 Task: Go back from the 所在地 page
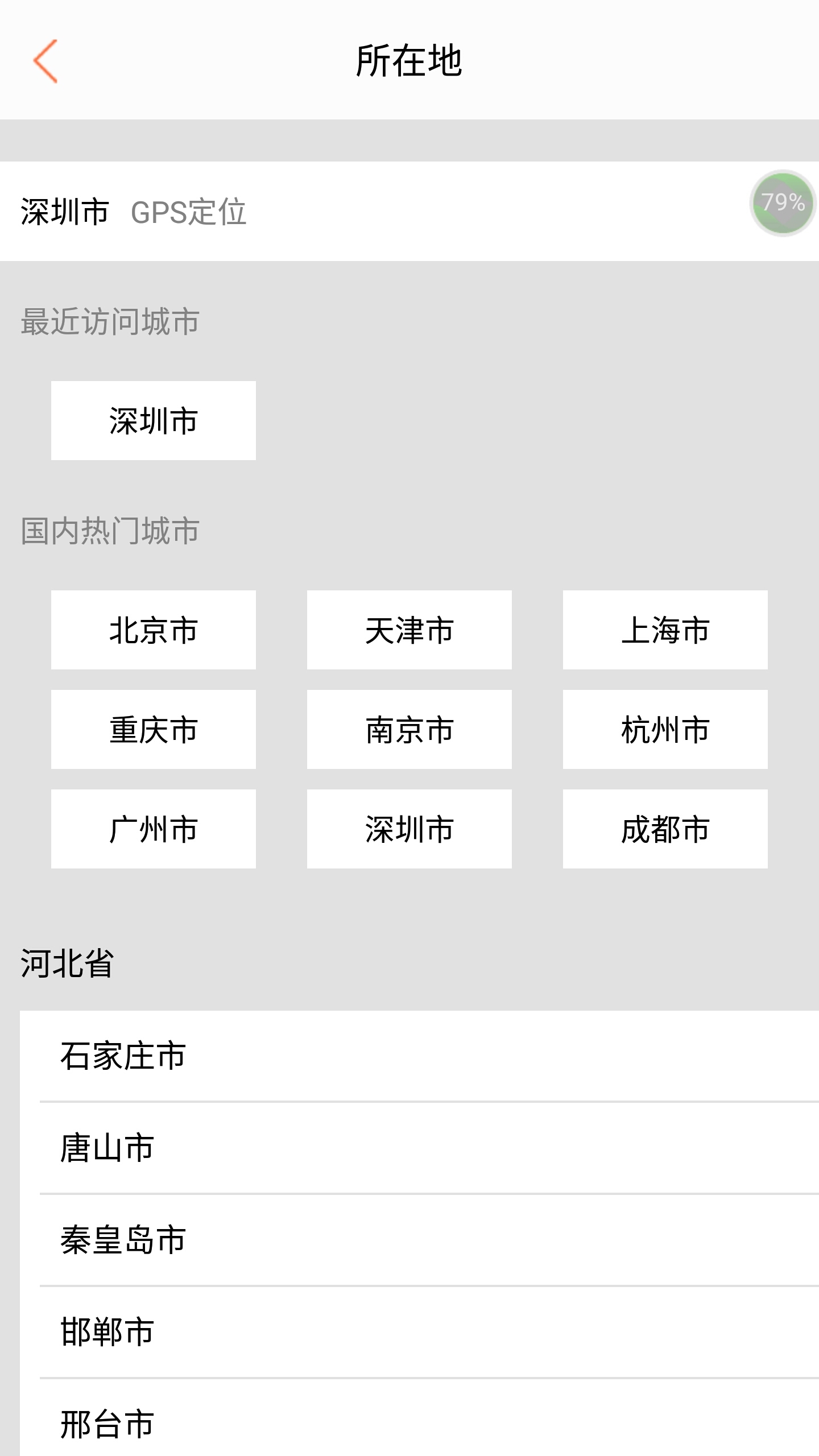click(x=45, y=61)
